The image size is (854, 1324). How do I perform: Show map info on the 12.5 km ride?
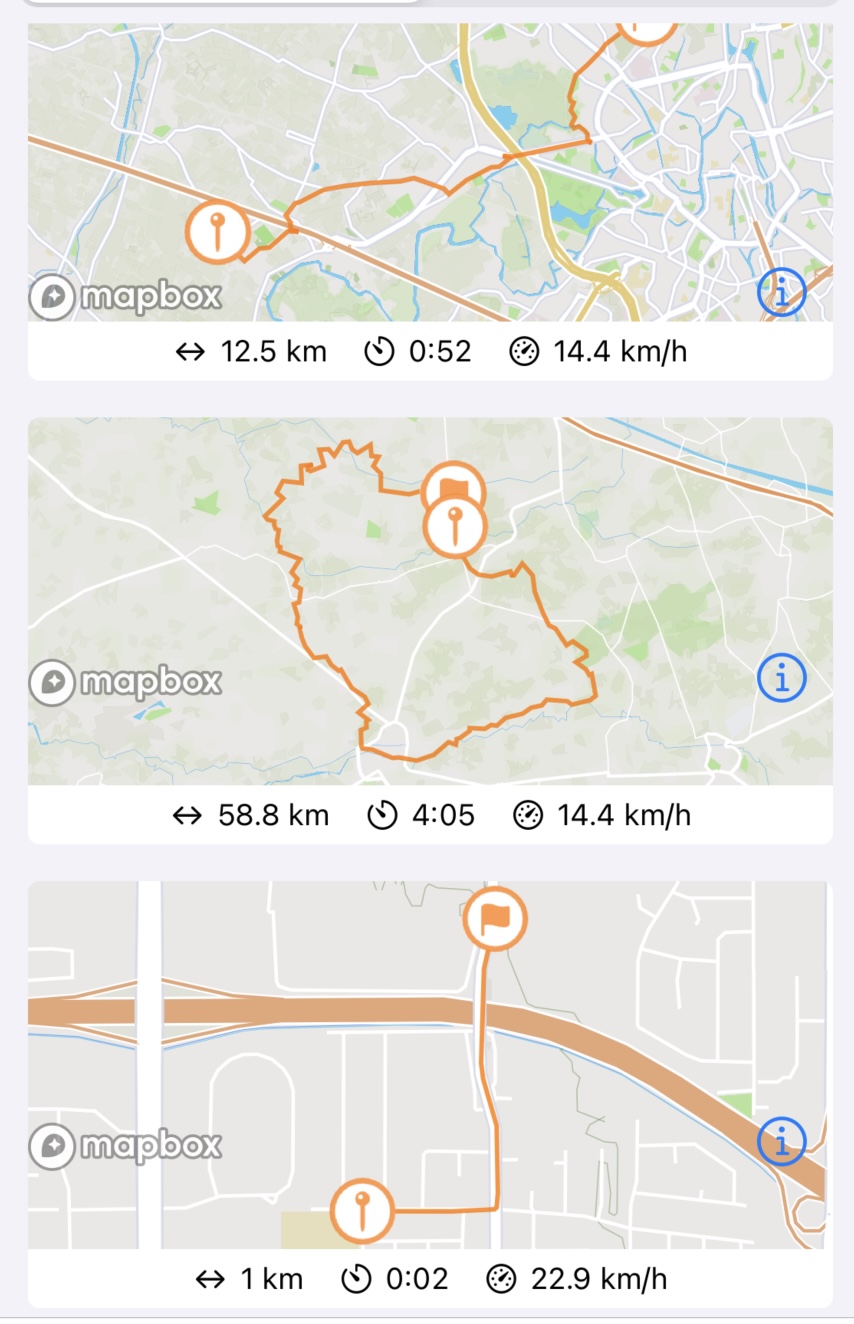(x=782, y=293)
